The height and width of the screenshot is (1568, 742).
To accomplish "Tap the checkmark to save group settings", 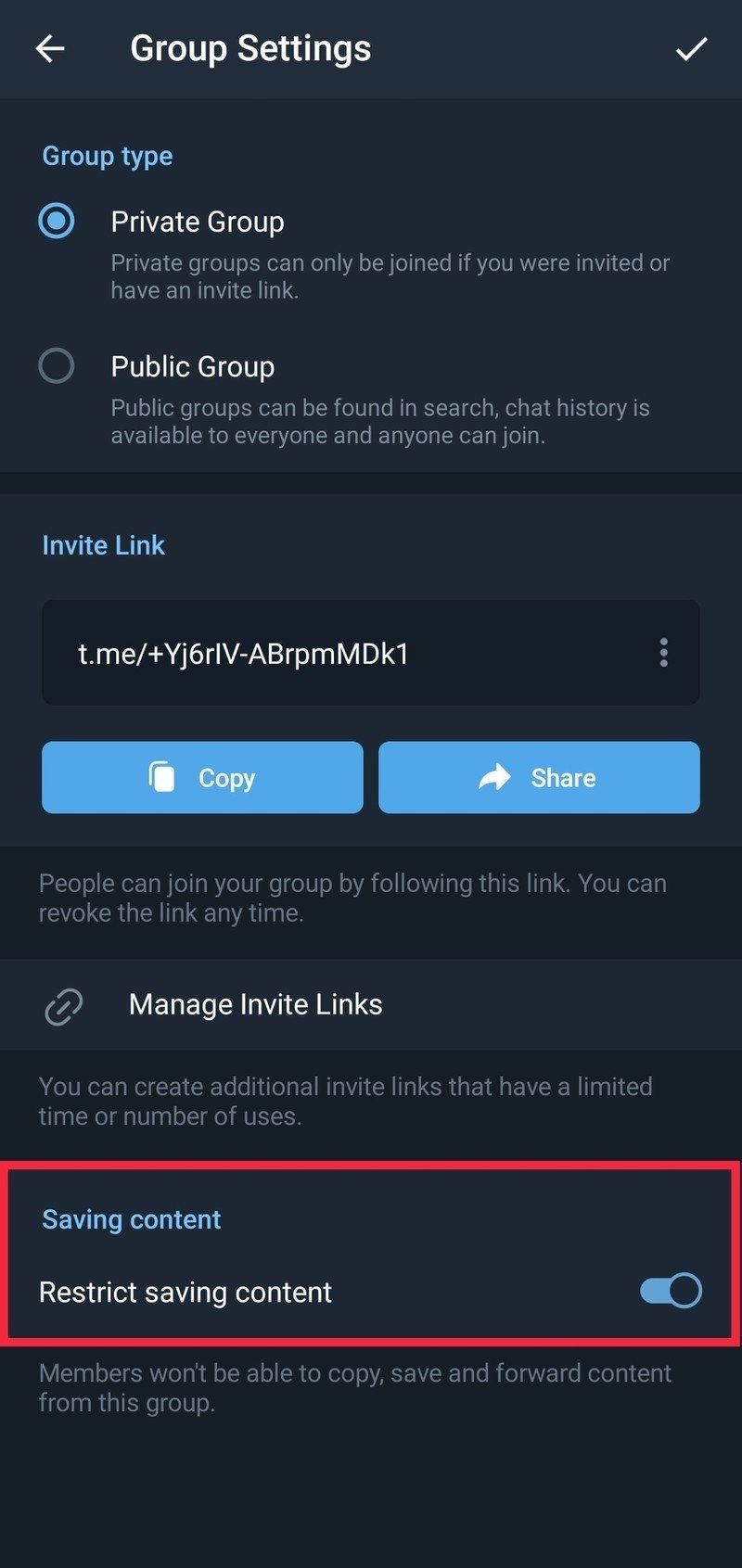I will [691, 48].
